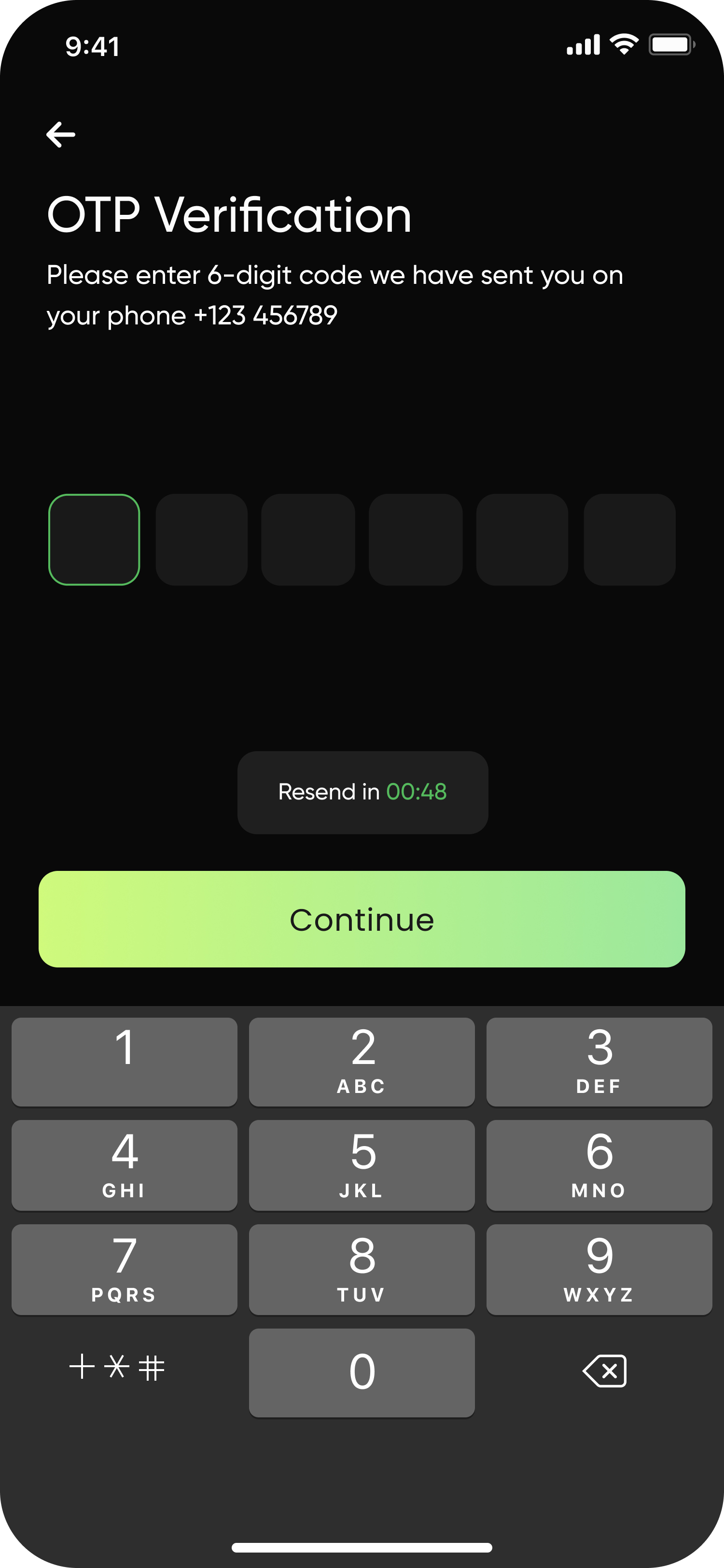Screen dimensions: 724x1568
Task: Type 5 using the JKL key
Action: click(362, 1165)
